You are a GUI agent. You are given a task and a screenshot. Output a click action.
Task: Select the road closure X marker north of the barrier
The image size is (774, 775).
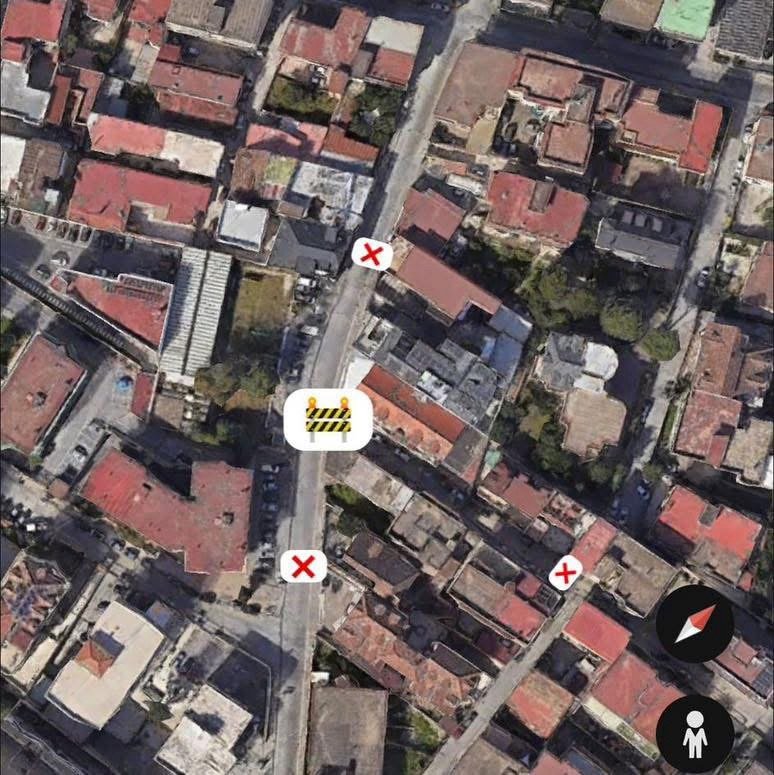pos(372,254)
